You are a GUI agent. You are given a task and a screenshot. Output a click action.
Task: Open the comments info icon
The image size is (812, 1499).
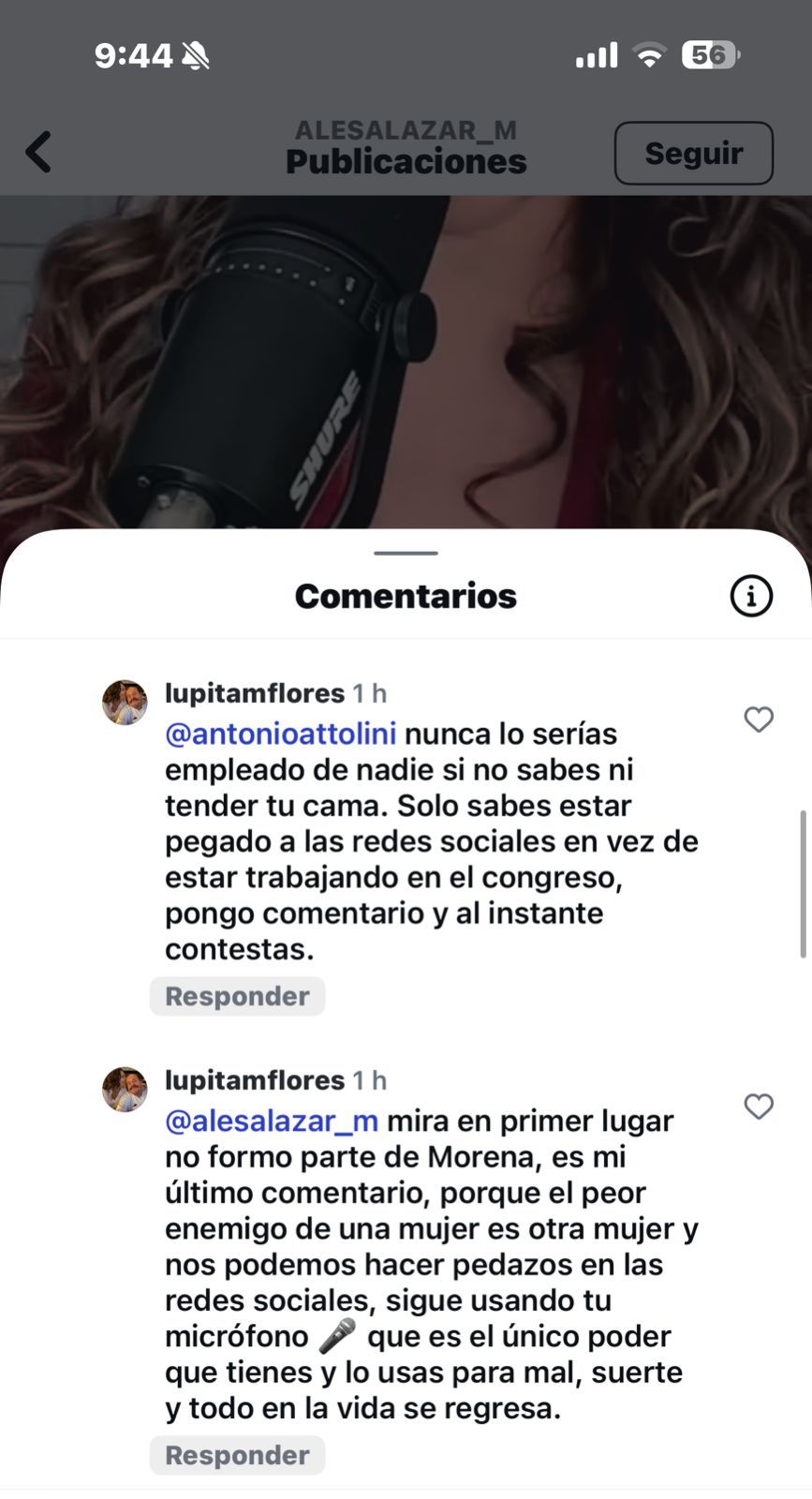[751, 596]
